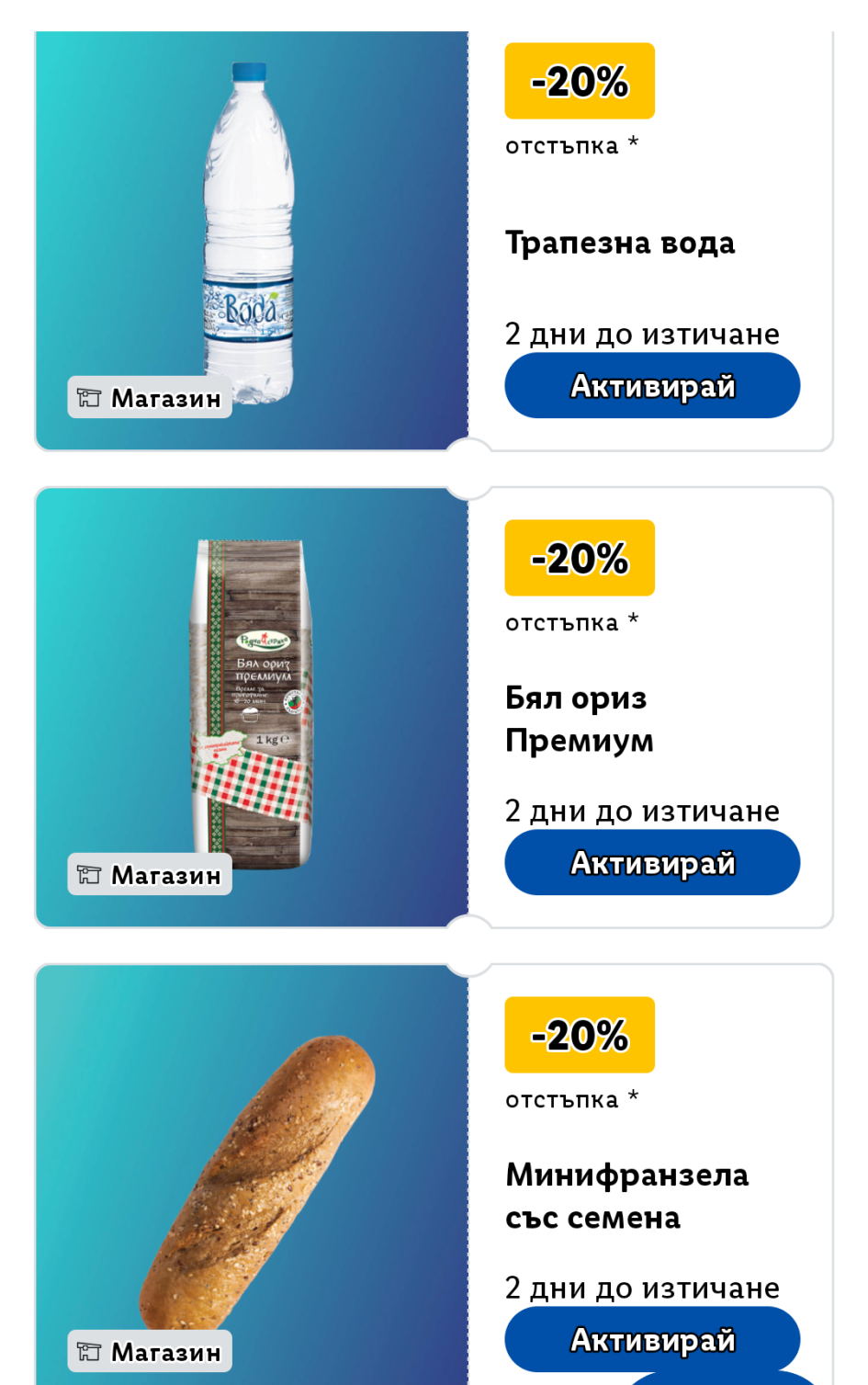Open the Бял ориз Премиум coupon card
This screenshot has width=868, height=1385.
click(579, 719)
